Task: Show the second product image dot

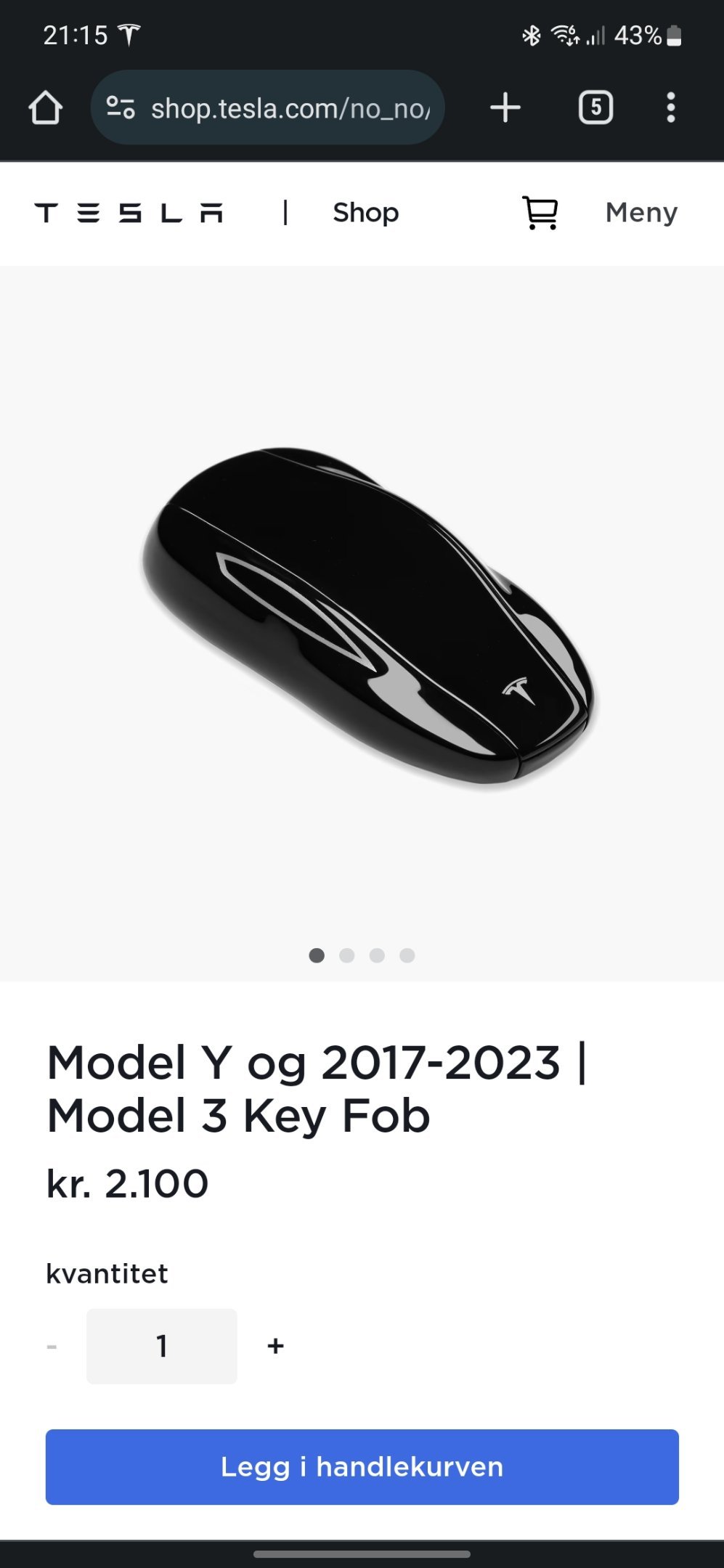Action: pyautogui.click(x=347, y=955)
